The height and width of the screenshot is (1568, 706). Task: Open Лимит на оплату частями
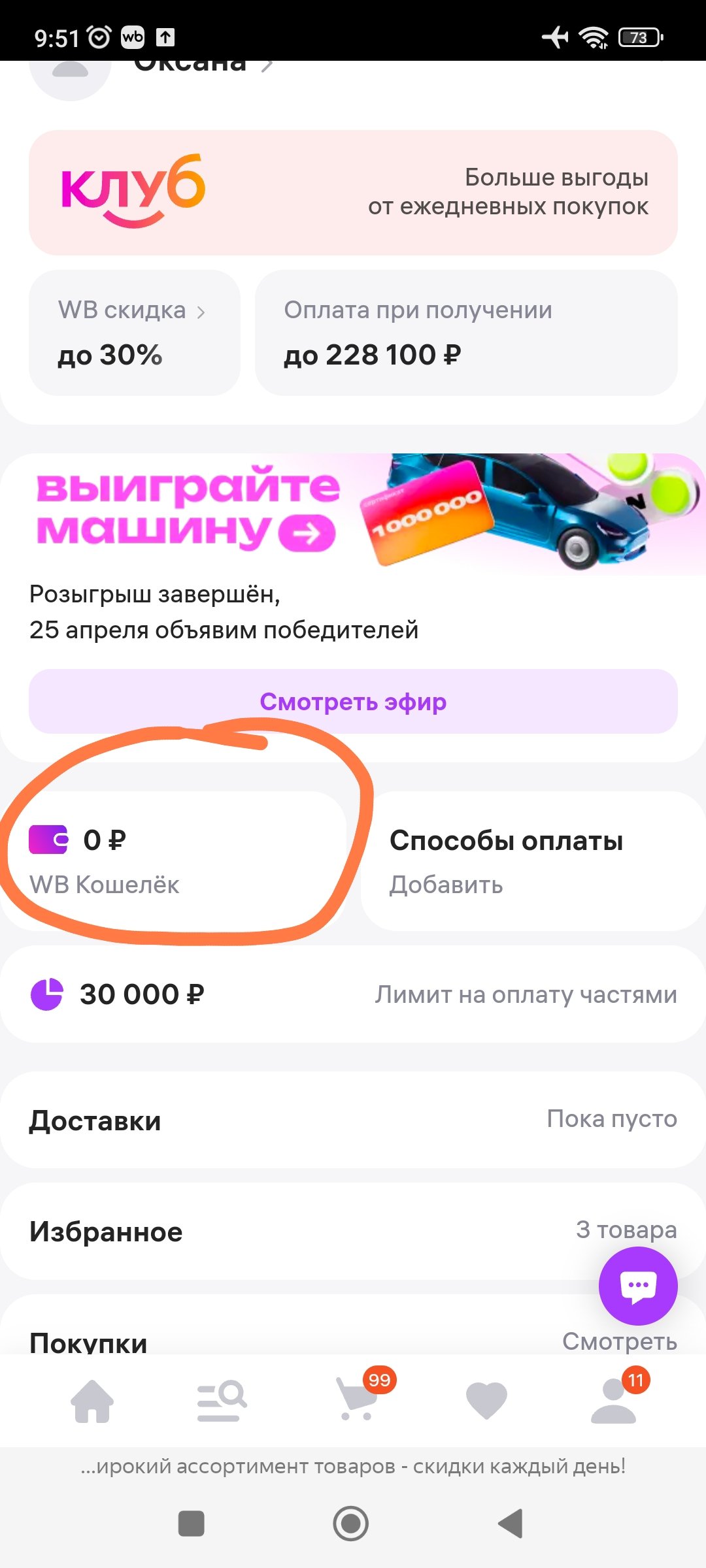pos(353,994)
